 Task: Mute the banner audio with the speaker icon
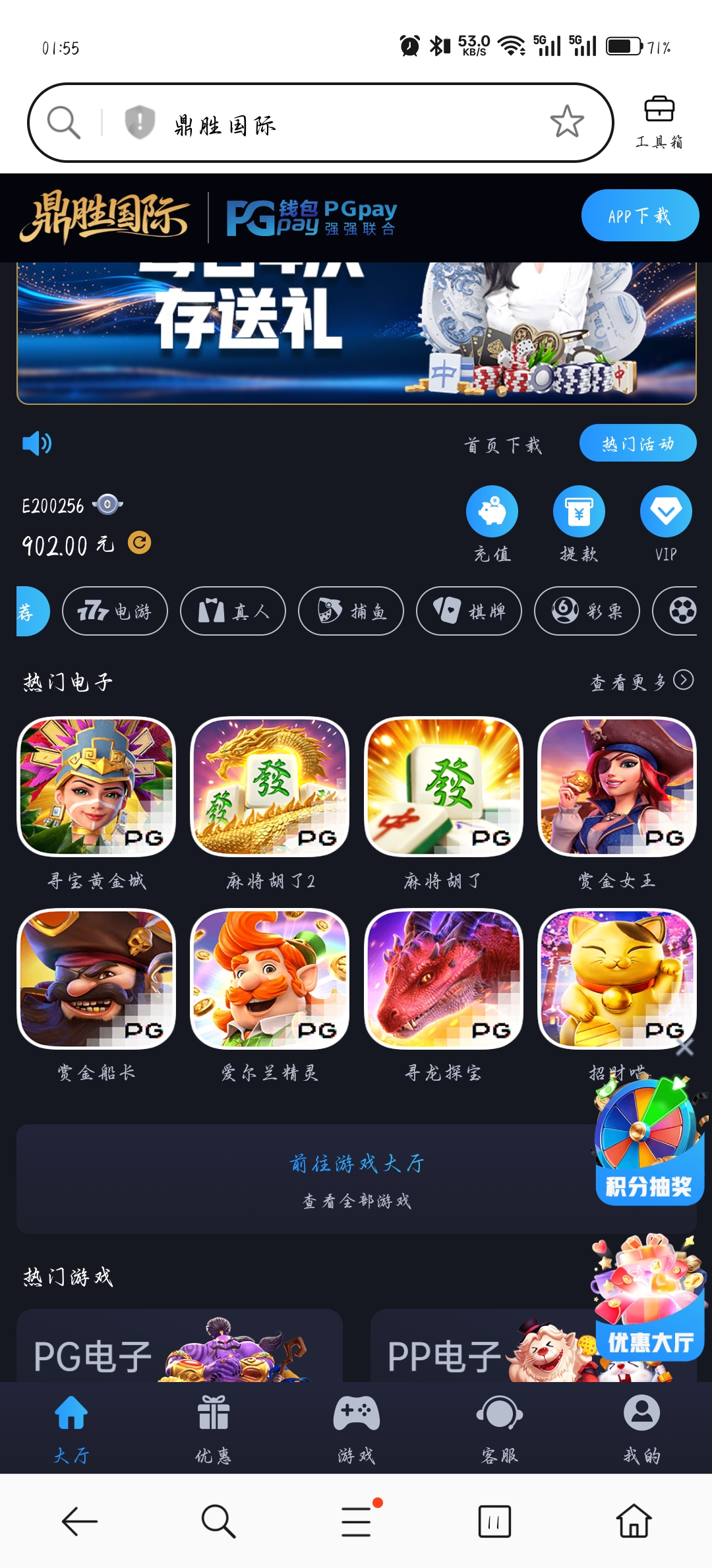(38, 443)
